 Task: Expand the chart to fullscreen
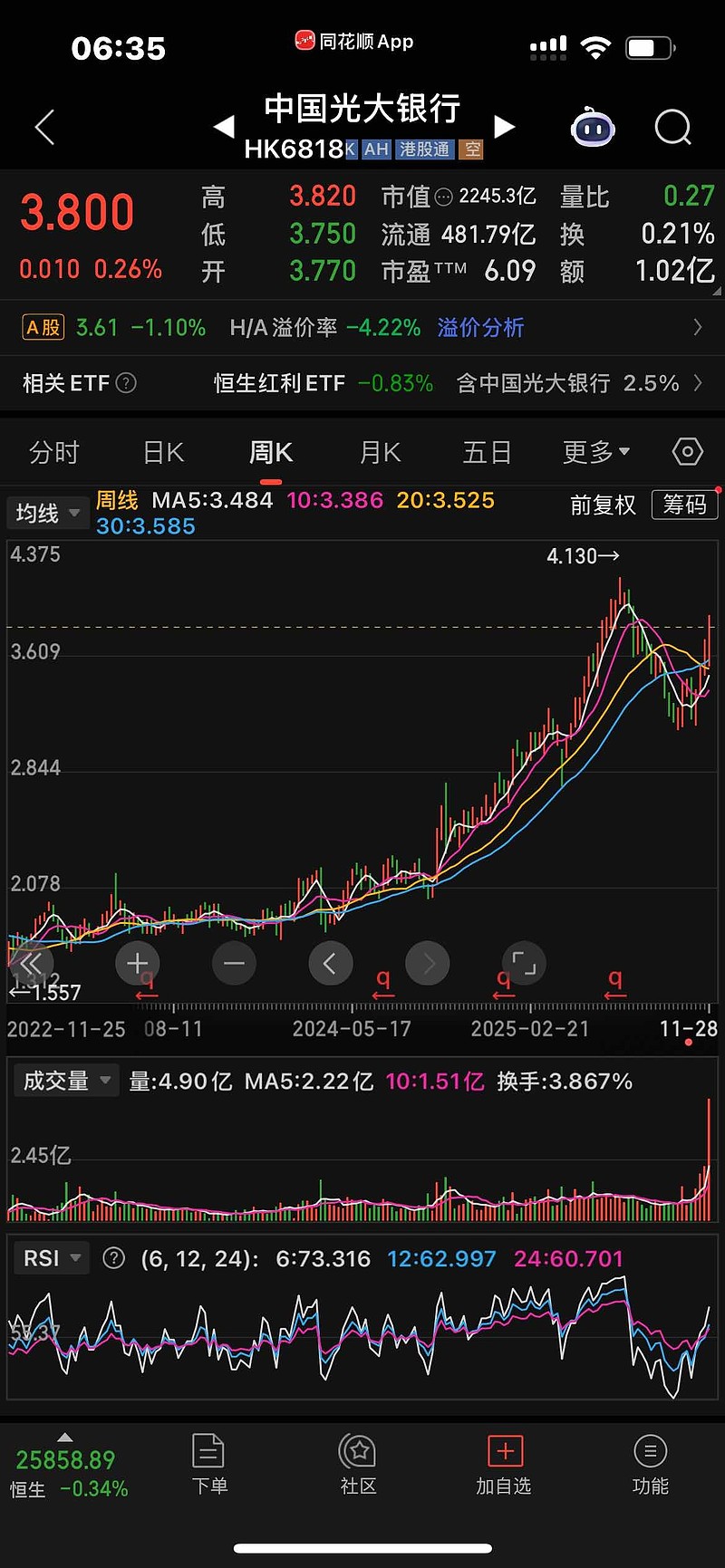(x=524, y=963)
